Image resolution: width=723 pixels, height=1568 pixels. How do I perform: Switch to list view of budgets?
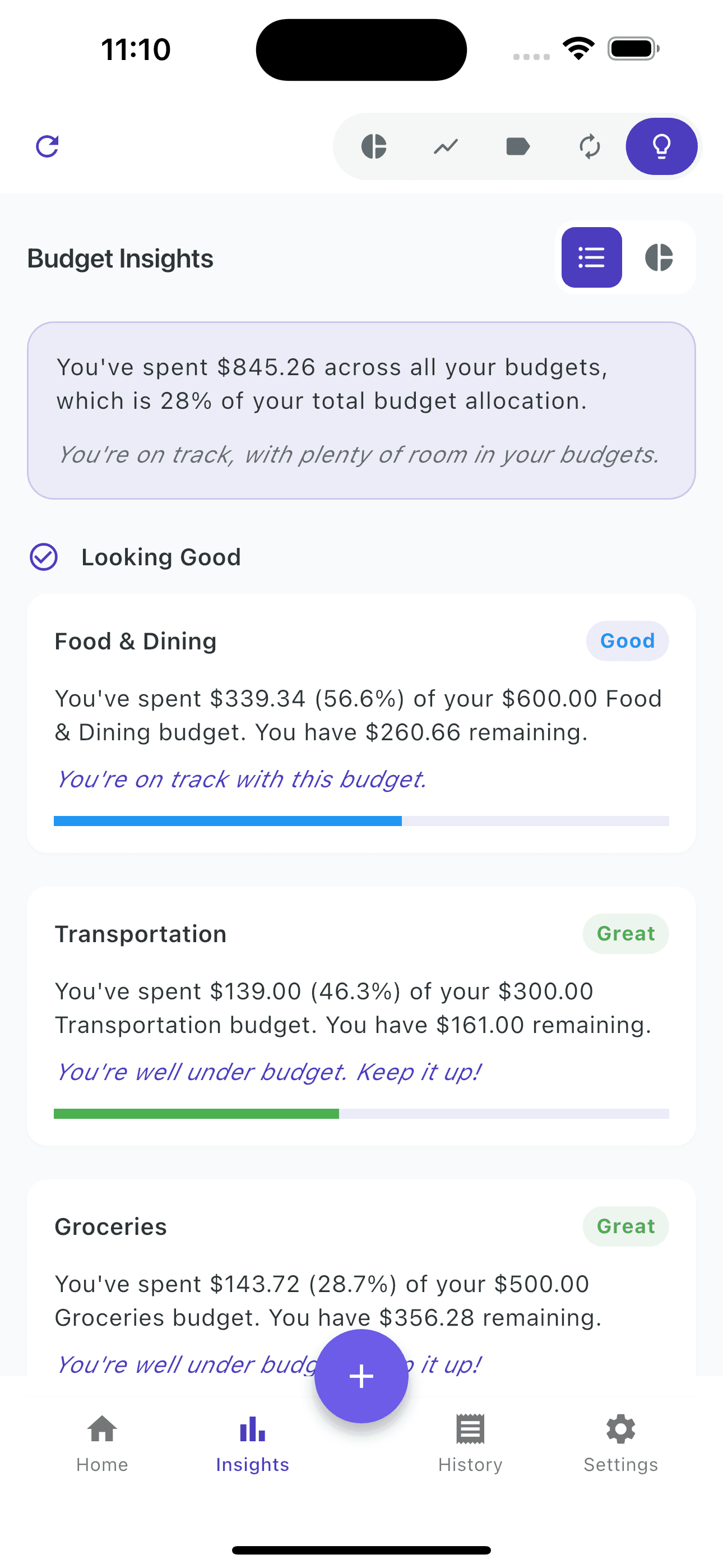591,257
